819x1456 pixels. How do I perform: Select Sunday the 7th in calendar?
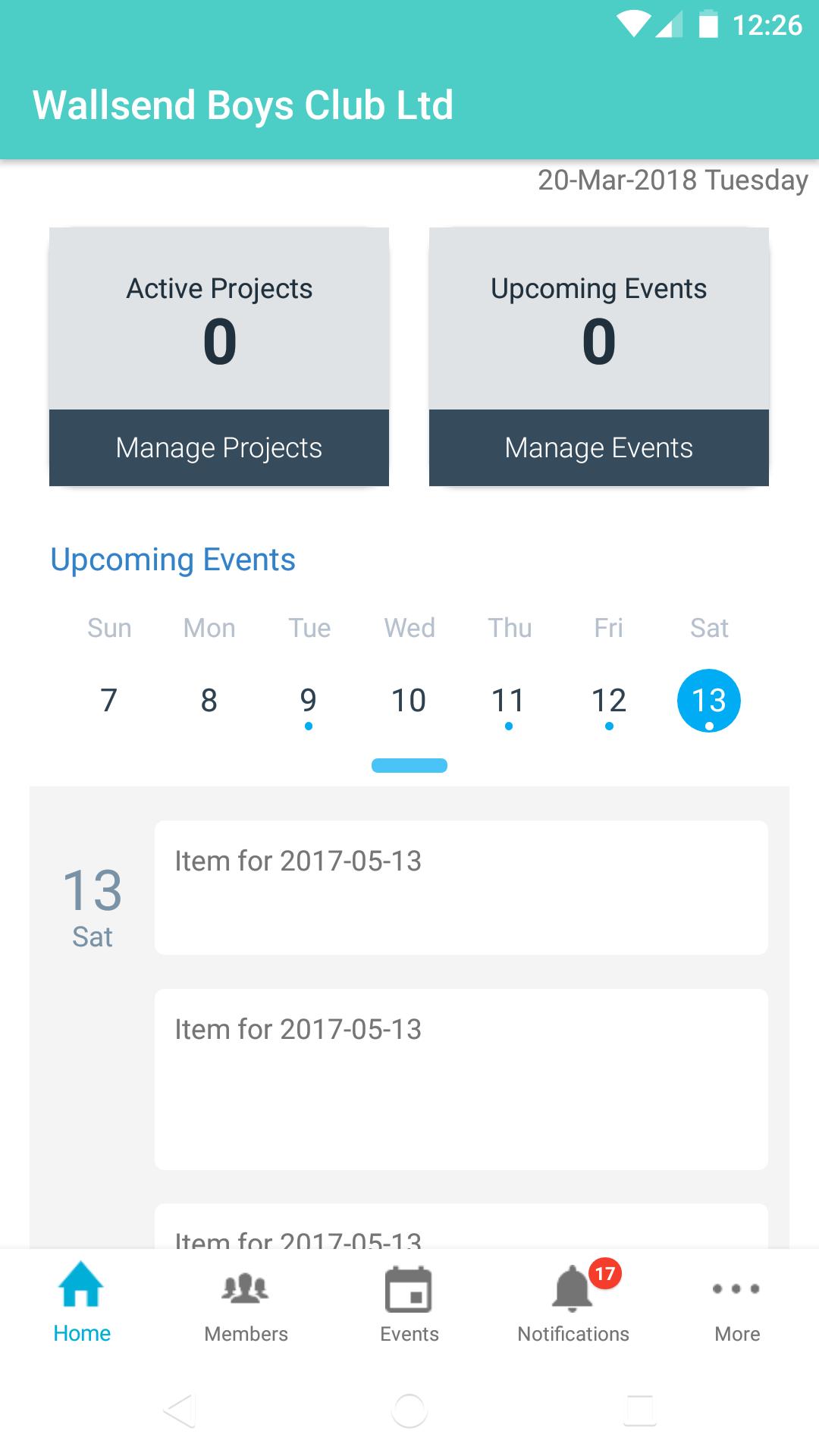[109, 700]
